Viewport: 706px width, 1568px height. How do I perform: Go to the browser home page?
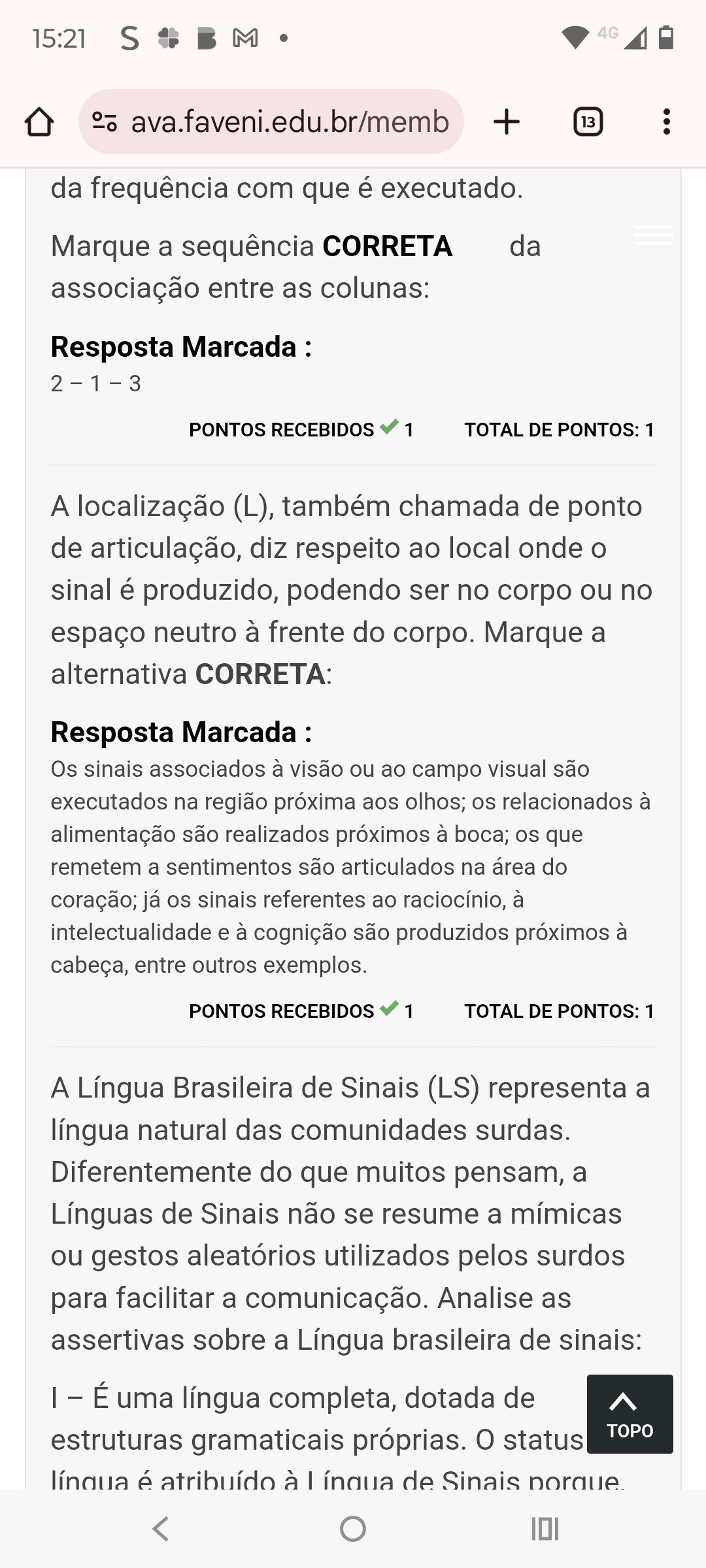point(39,122)
